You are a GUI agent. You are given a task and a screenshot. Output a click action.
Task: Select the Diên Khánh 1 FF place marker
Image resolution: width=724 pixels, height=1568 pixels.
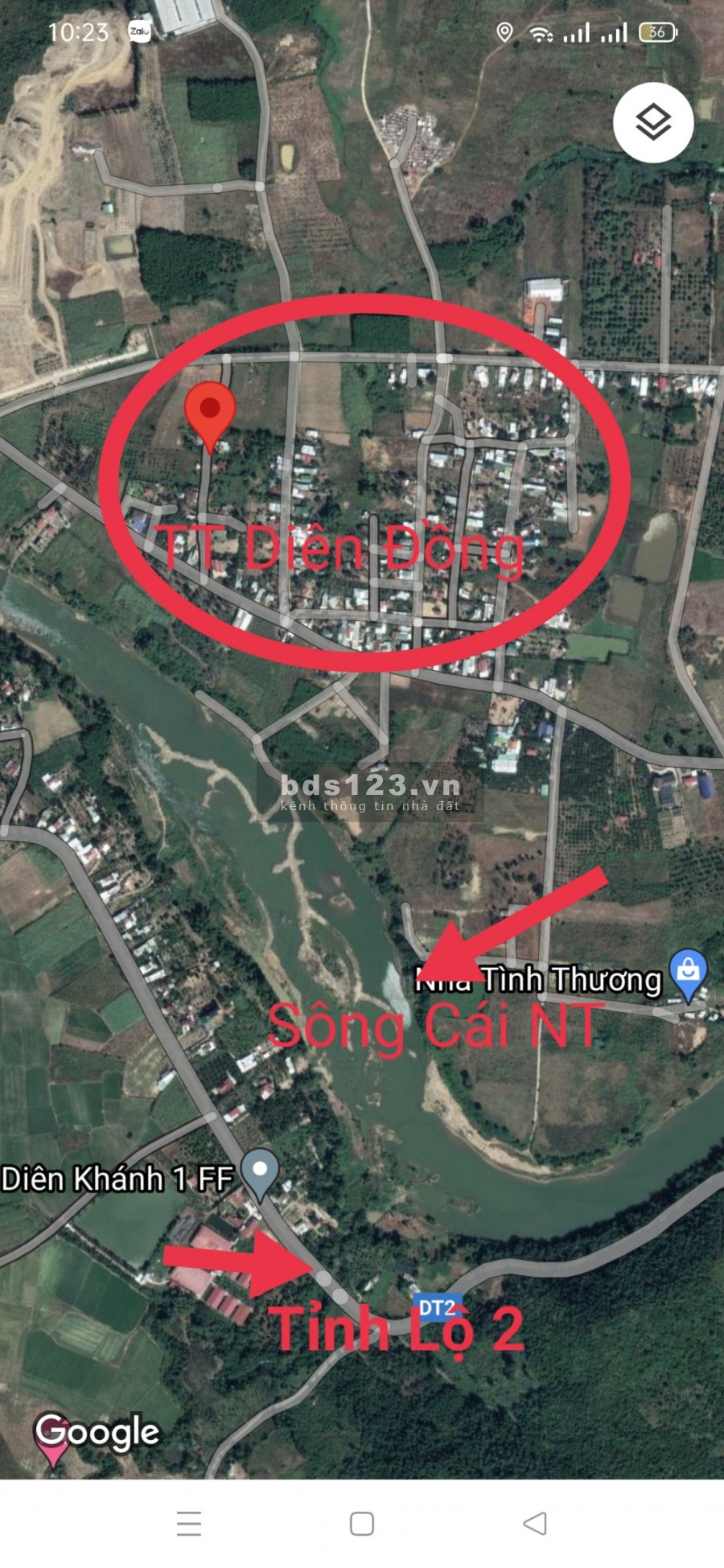point(260,1172)
